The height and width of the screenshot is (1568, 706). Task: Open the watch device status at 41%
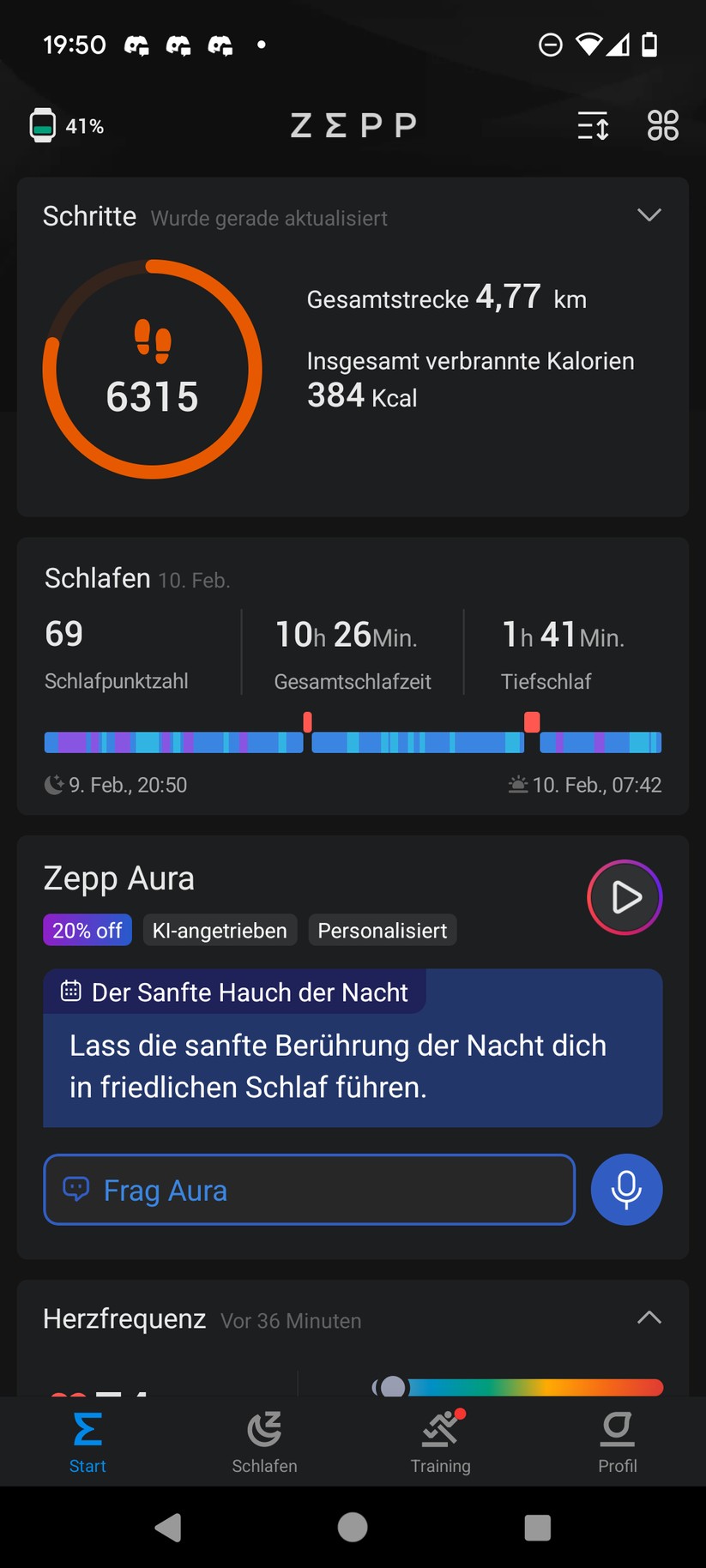click(x=67, y=126)
